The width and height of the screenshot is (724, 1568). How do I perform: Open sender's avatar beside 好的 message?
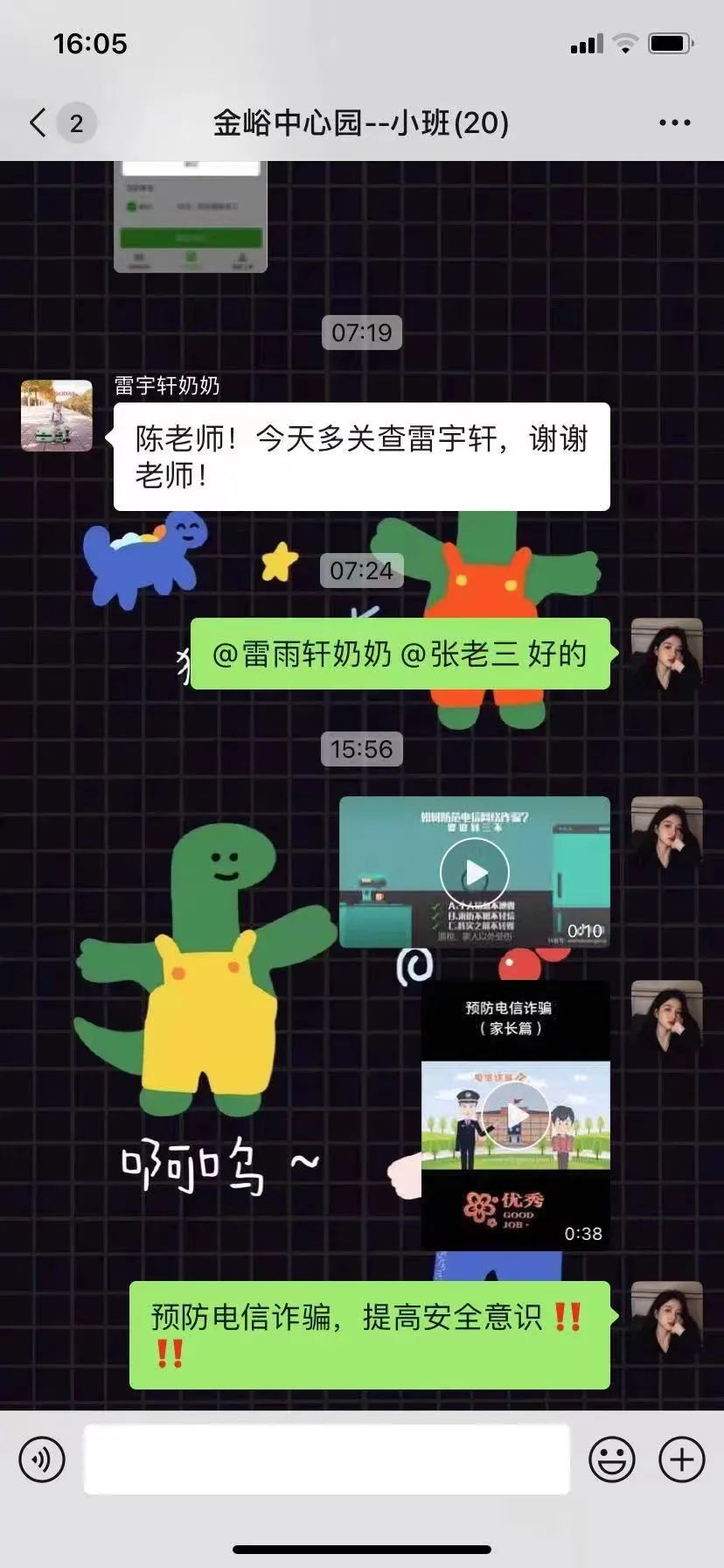click(666, 654)
